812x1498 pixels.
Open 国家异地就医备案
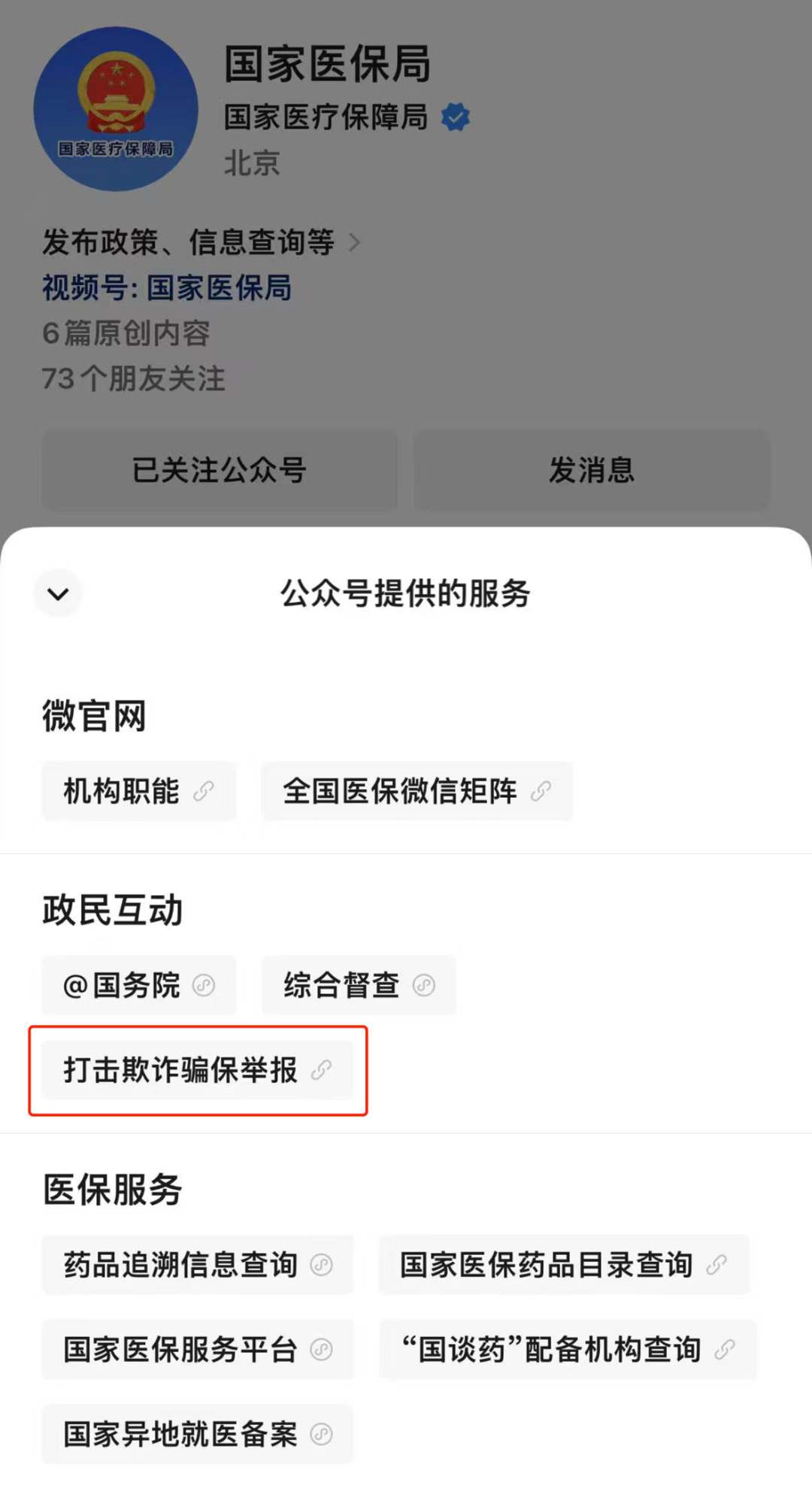(x=197, y=1435)
